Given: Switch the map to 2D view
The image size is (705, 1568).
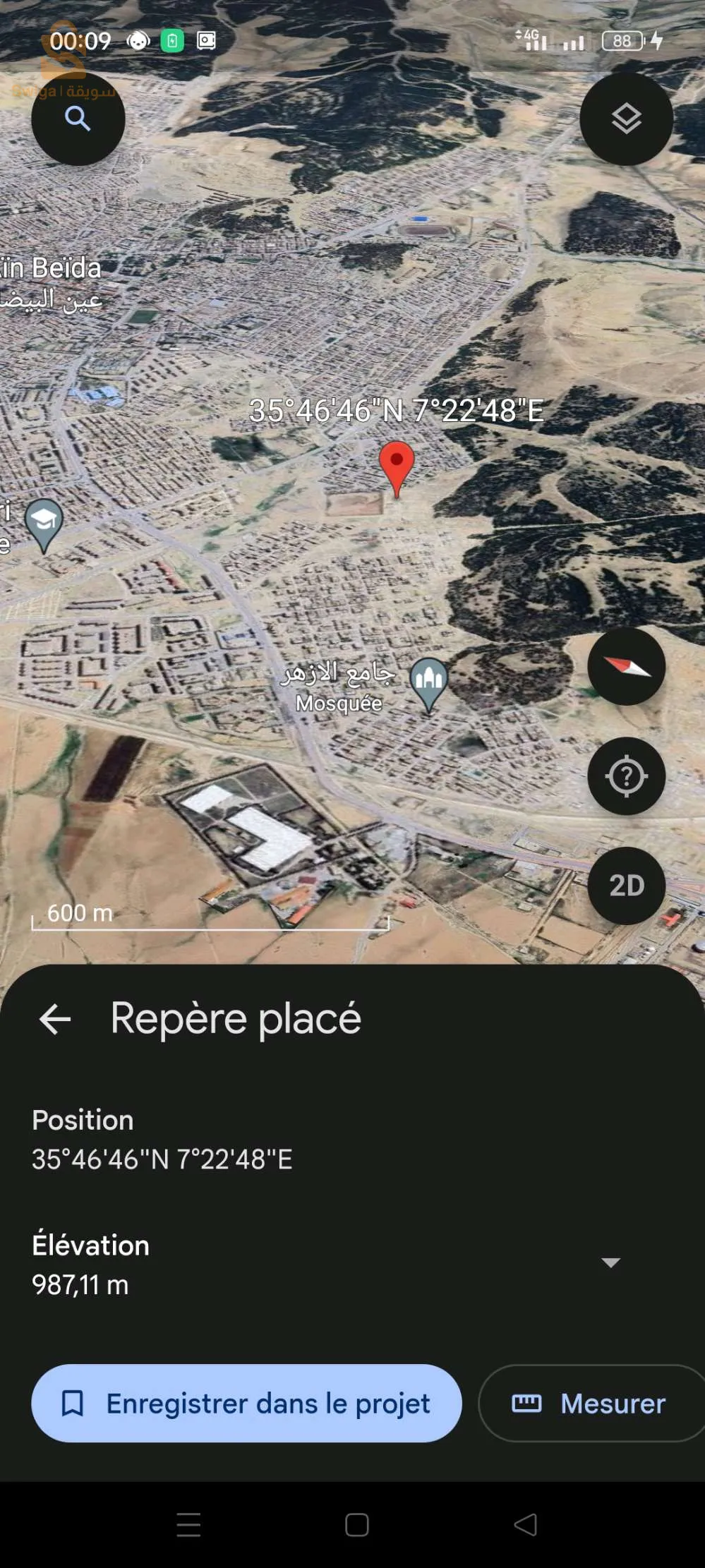Looking at the screenshot, I should click(x=626, y=886).
